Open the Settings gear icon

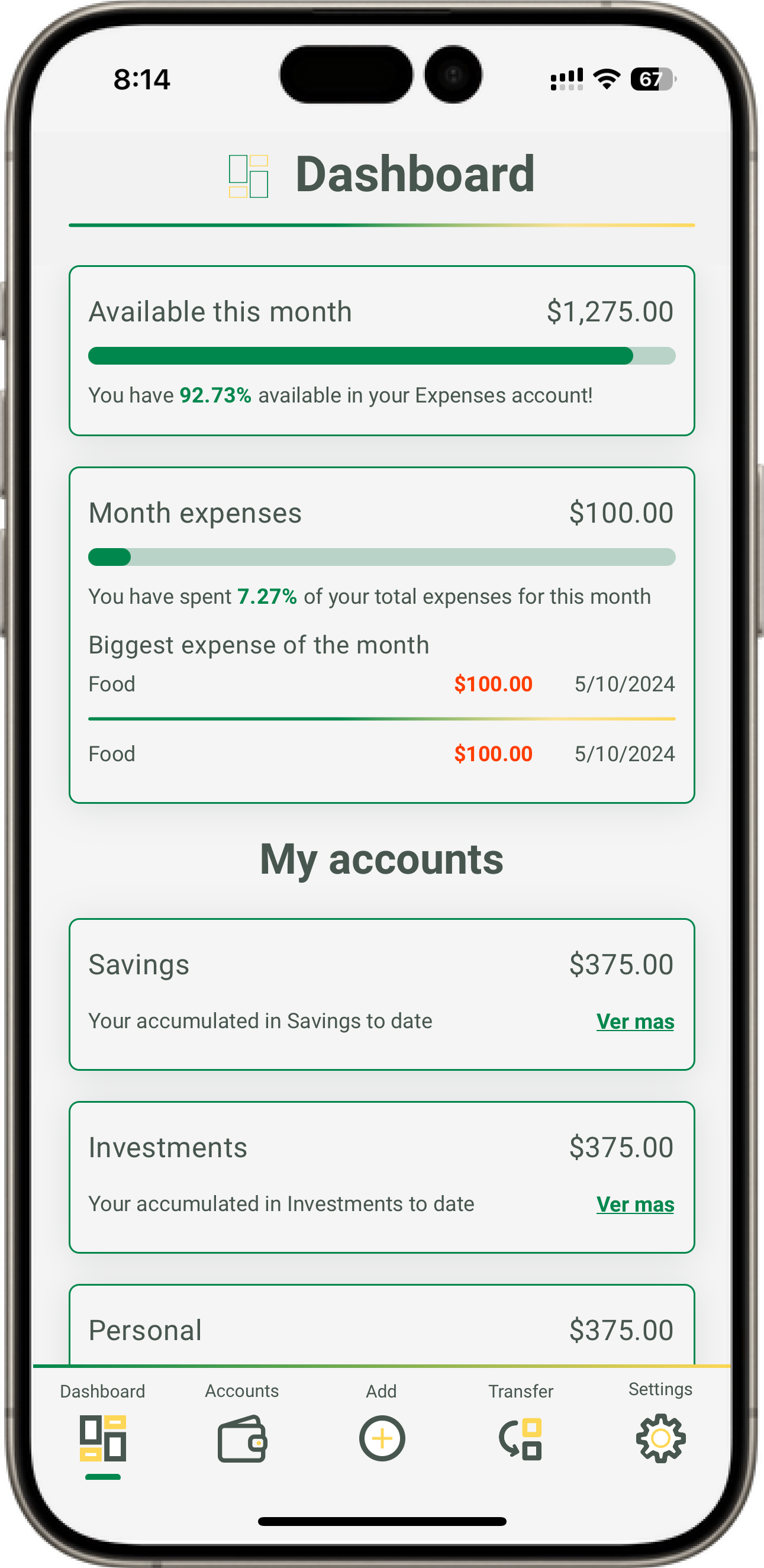click(660, 1440)
